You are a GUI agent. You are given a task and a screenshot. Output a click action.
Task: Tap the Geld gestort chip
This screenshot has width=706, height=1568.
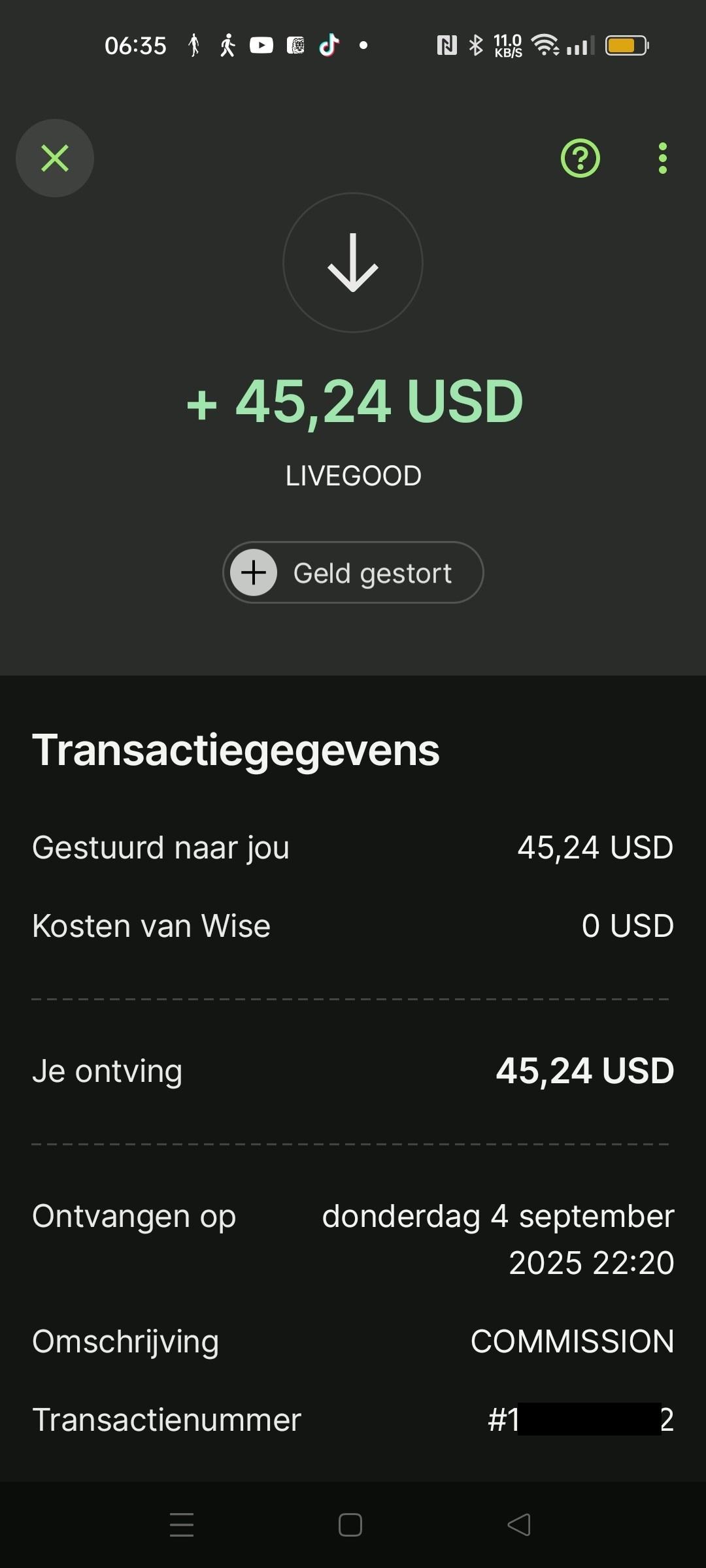[x=353, y=572]
